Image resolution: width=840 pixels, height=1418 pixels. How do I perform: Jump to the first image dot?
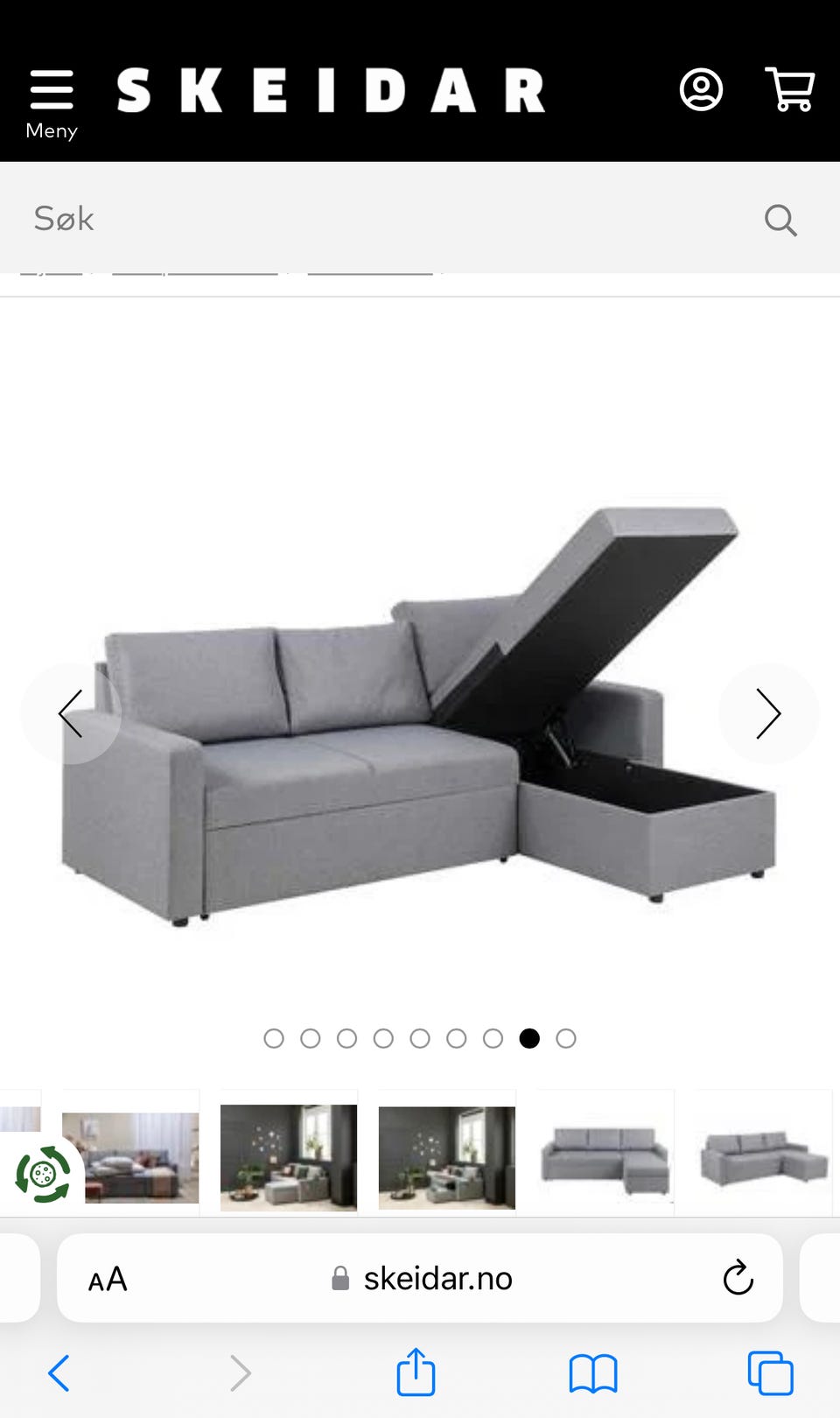point(274,1038)
